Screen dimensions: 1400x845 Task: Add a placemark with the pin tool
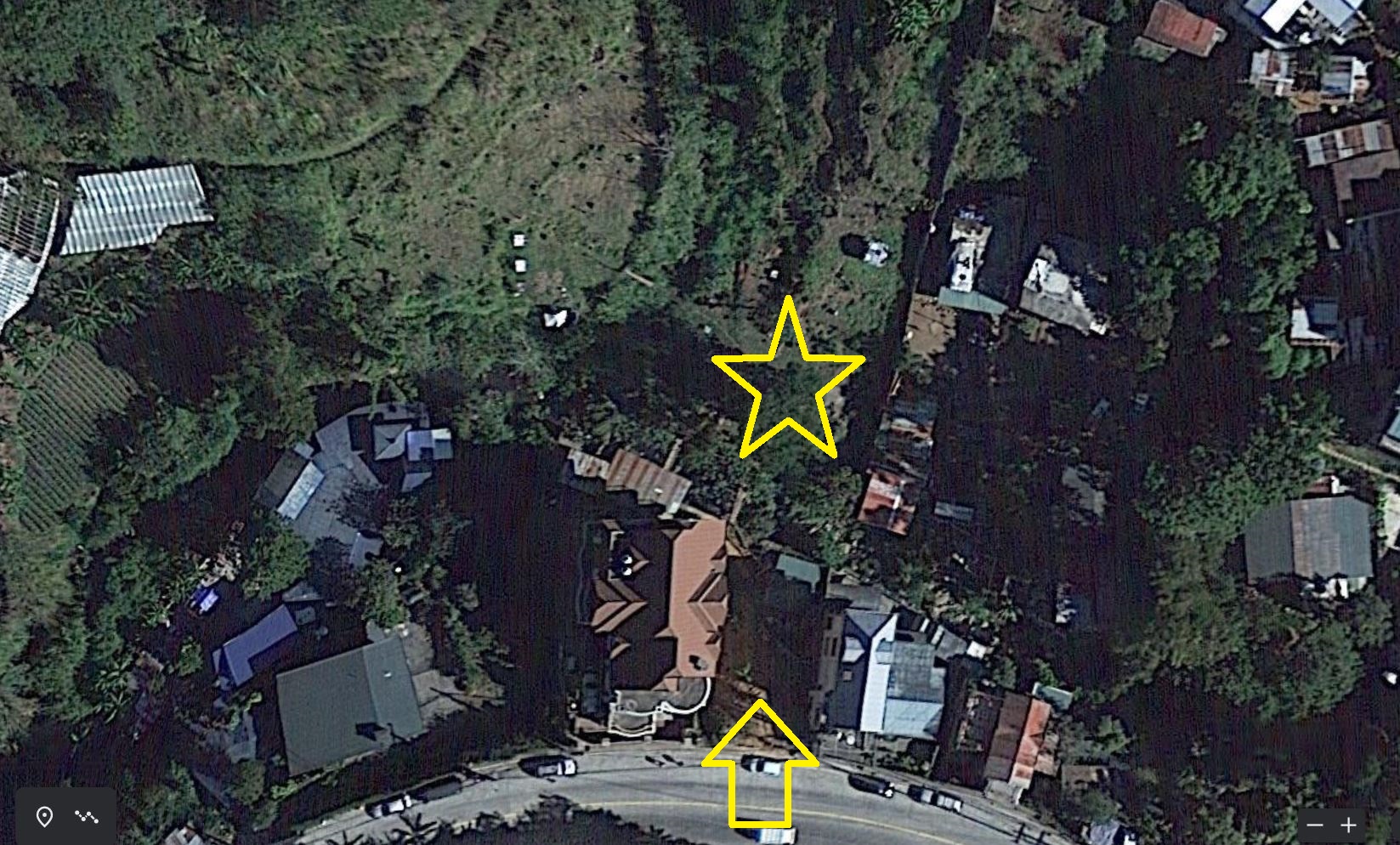(x=44, y=817)
